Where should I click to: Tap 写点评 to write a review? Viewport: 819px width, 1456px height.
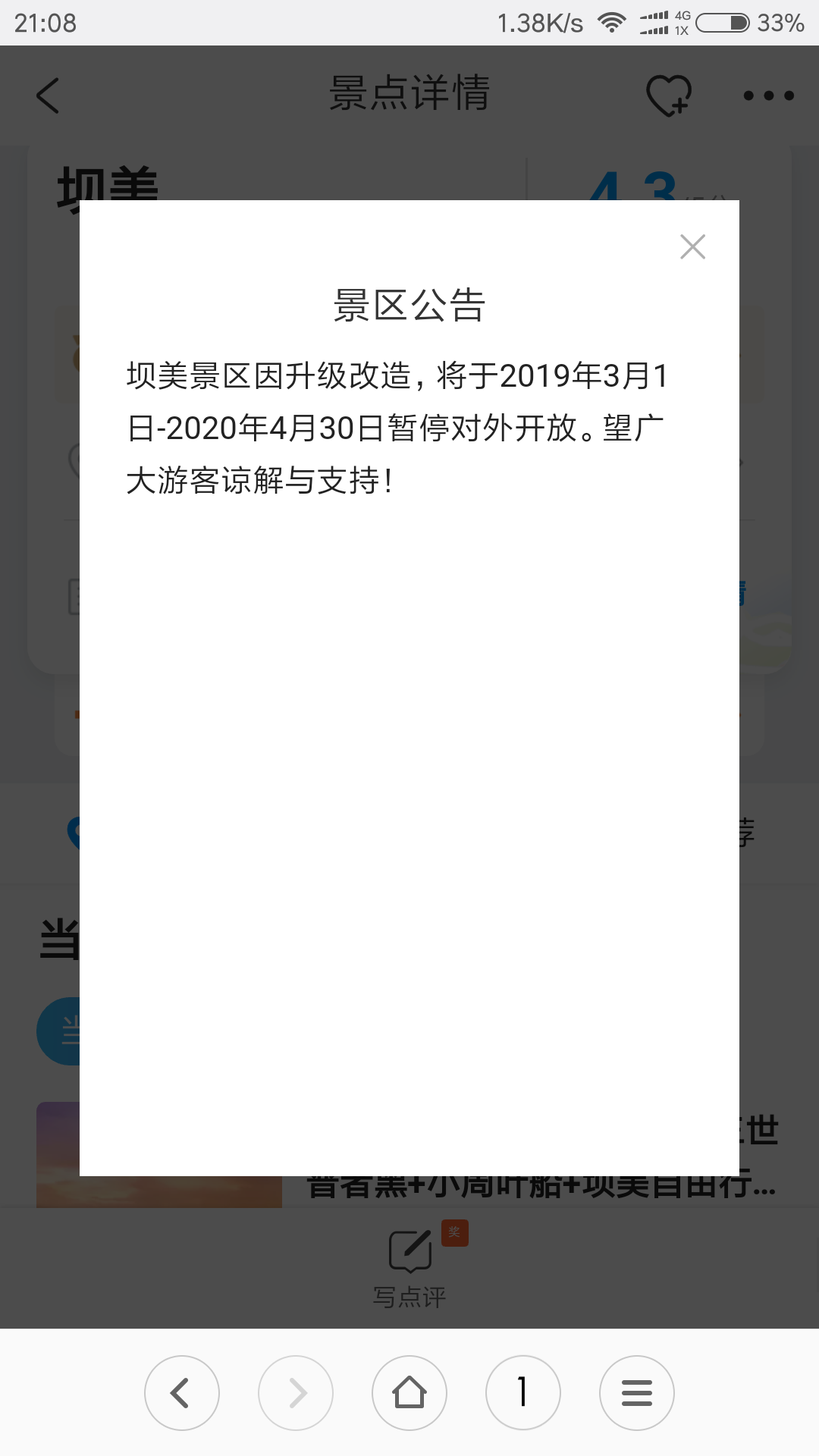[x=409, y=1266]
